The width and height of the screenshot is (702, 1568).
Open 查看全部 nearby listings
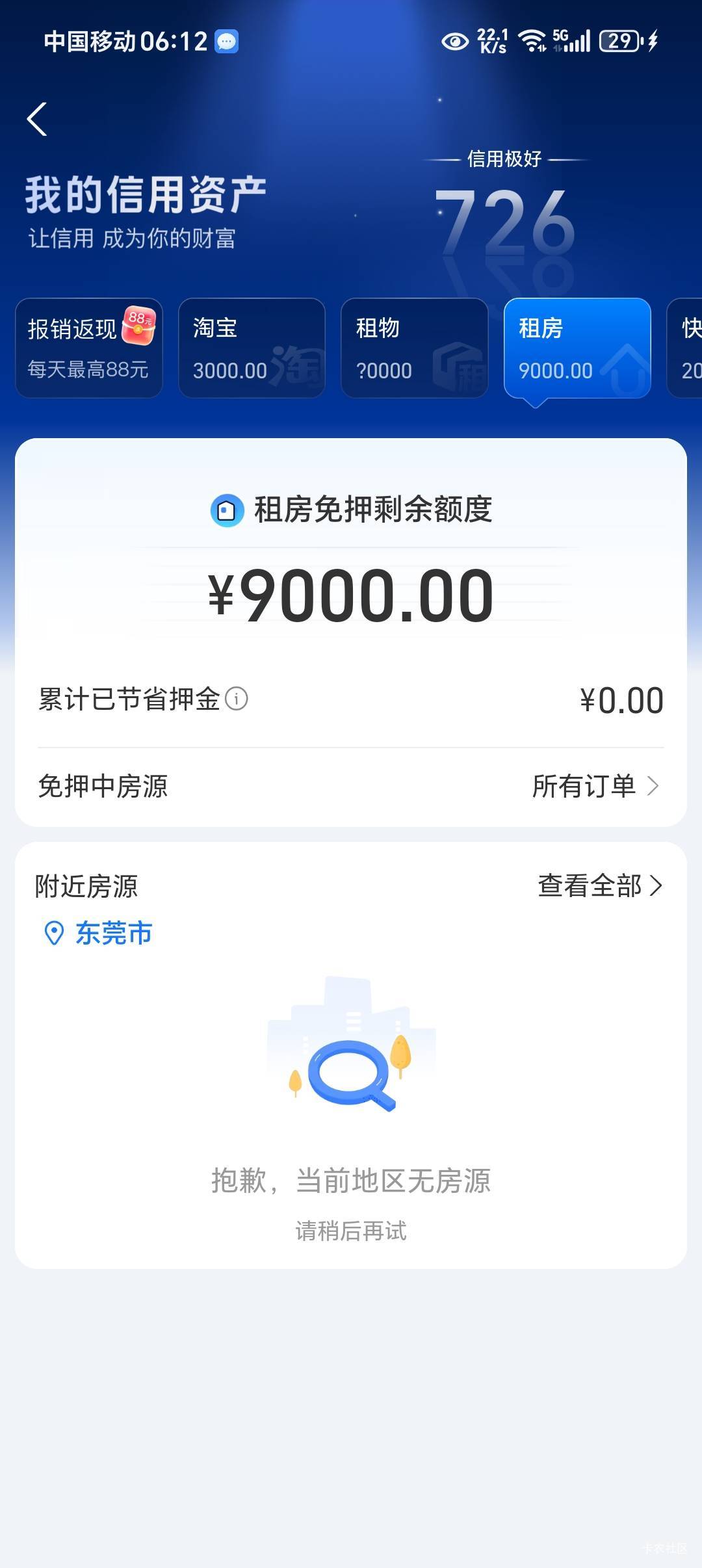[599, 885]
